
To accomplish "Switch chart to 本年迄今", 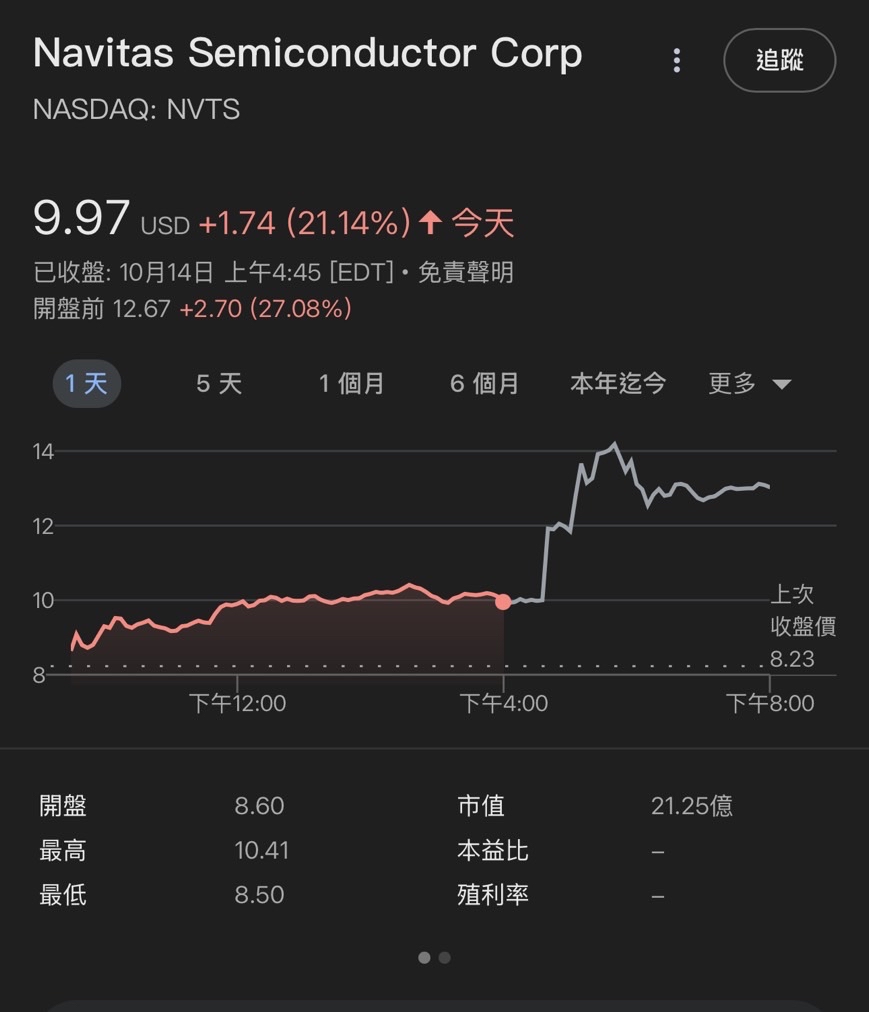I will pos(618,384).
